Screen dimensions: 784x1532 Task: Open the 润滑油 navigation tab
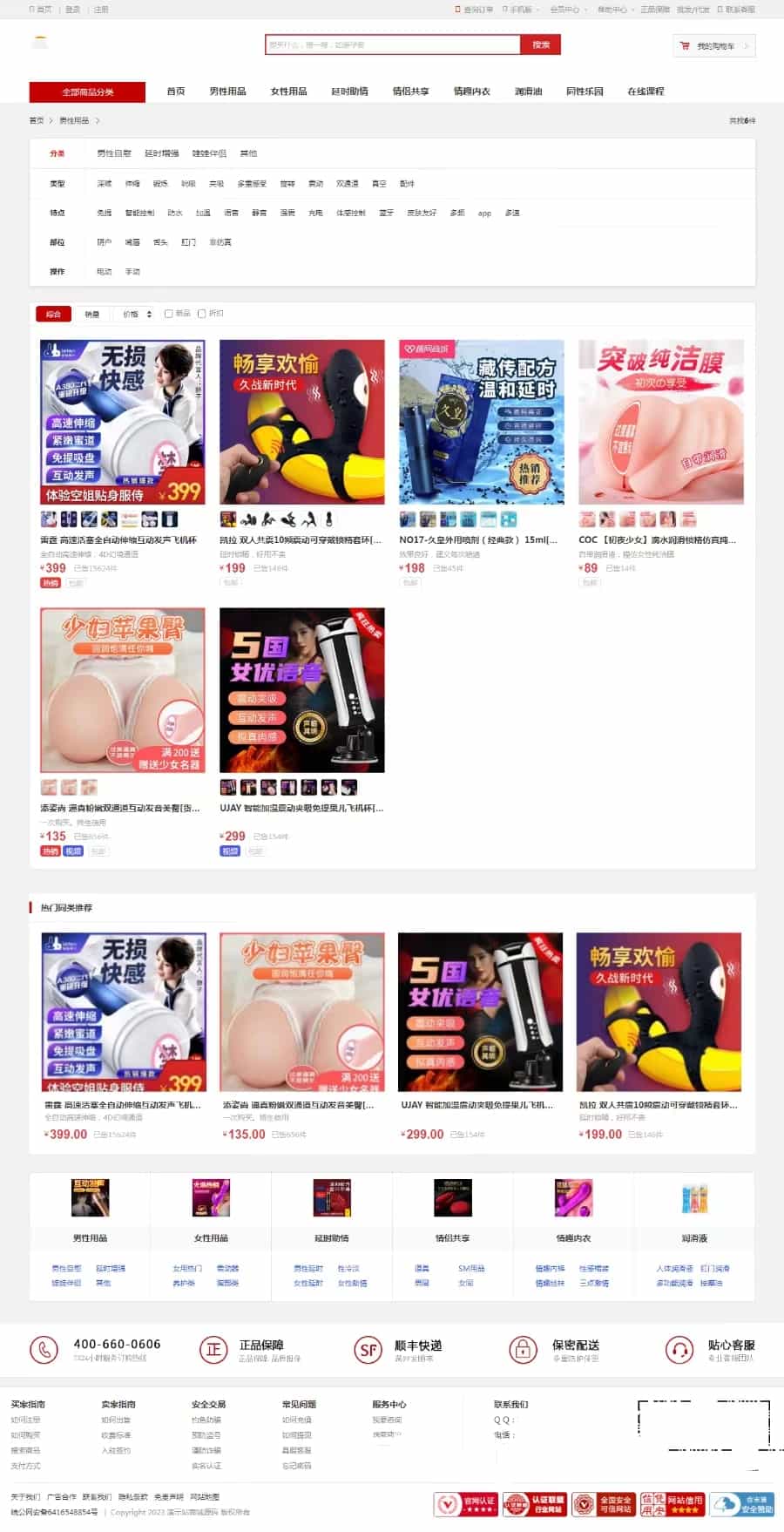click(528, 92)
